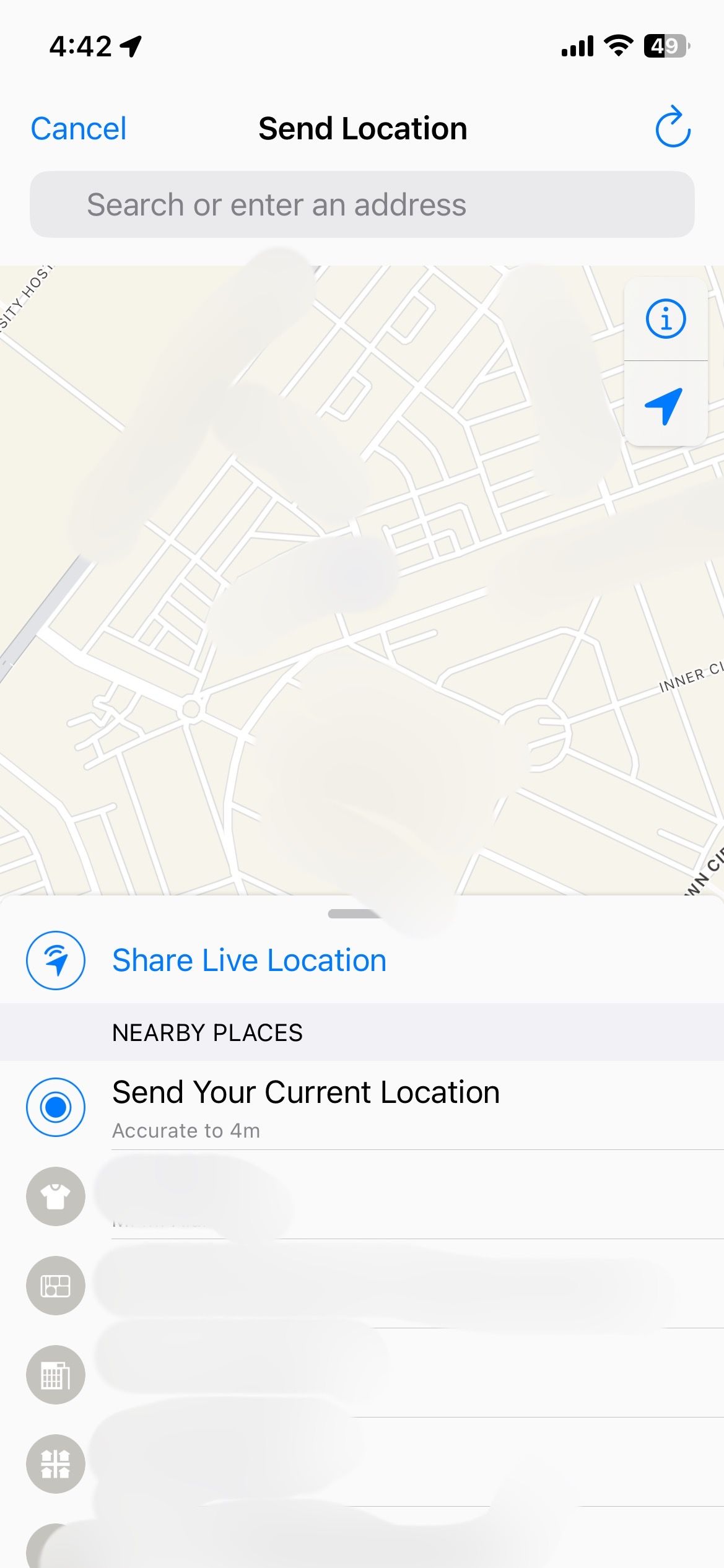Screen dimensions: 724x1568
Task: Tap the cellular signal indicator
Action: [577, 46]
